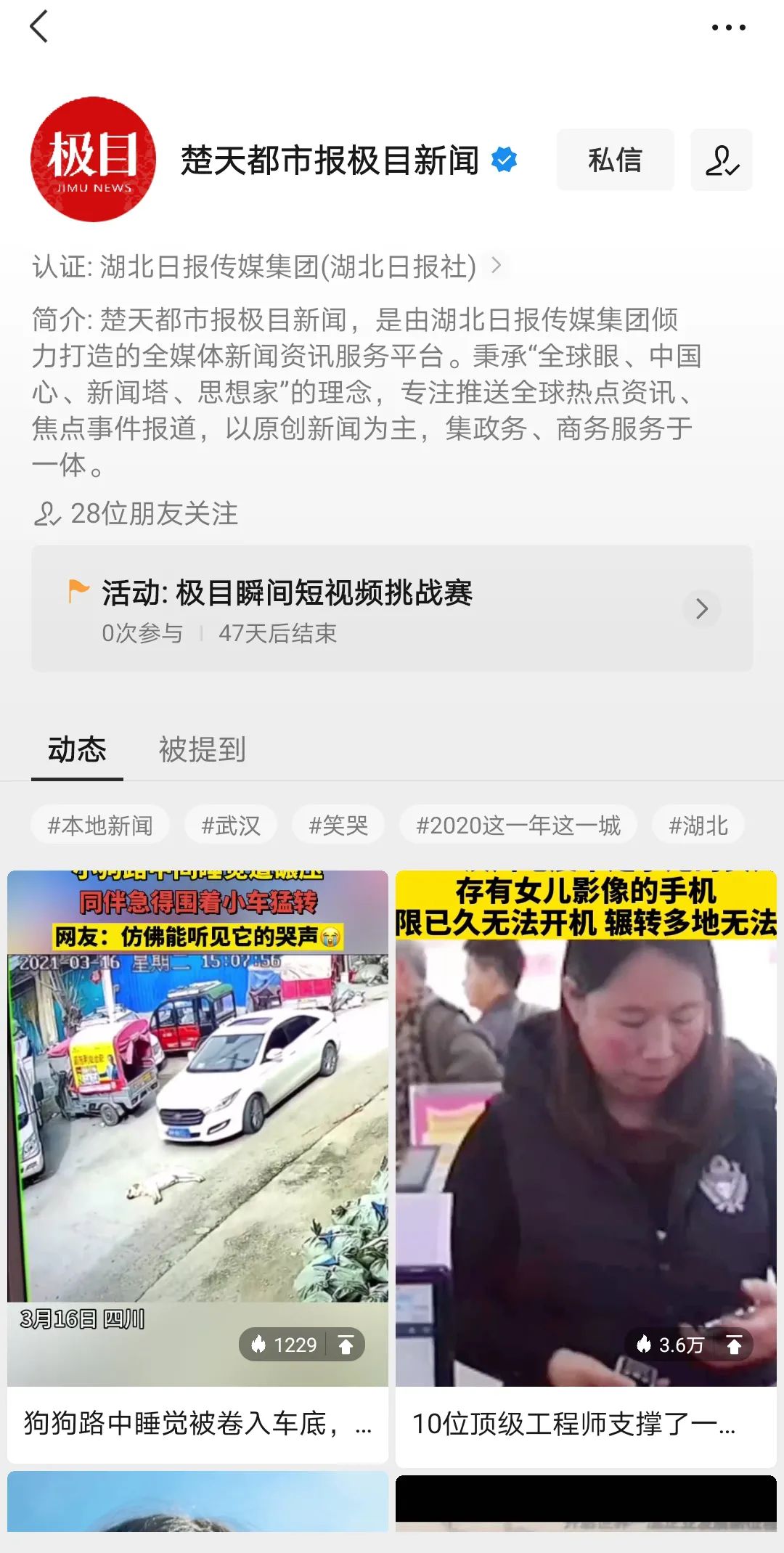Select the #2020这一年这一城 topic chip
The width and height of the screenshot is (784, 1553).
[x=518, y=826]
